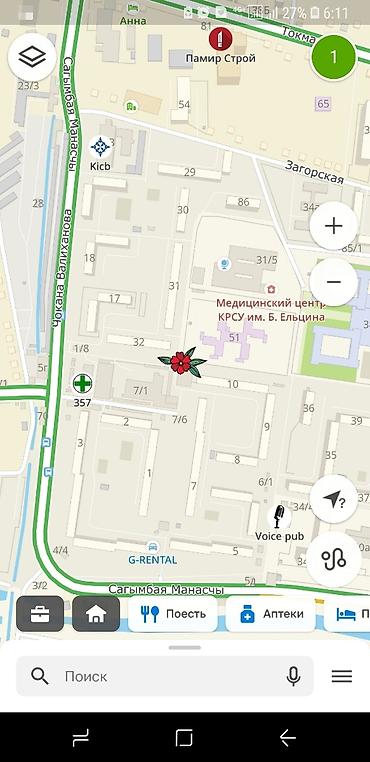Tap the work briefcase shortcut

click(x=40, y=614)
